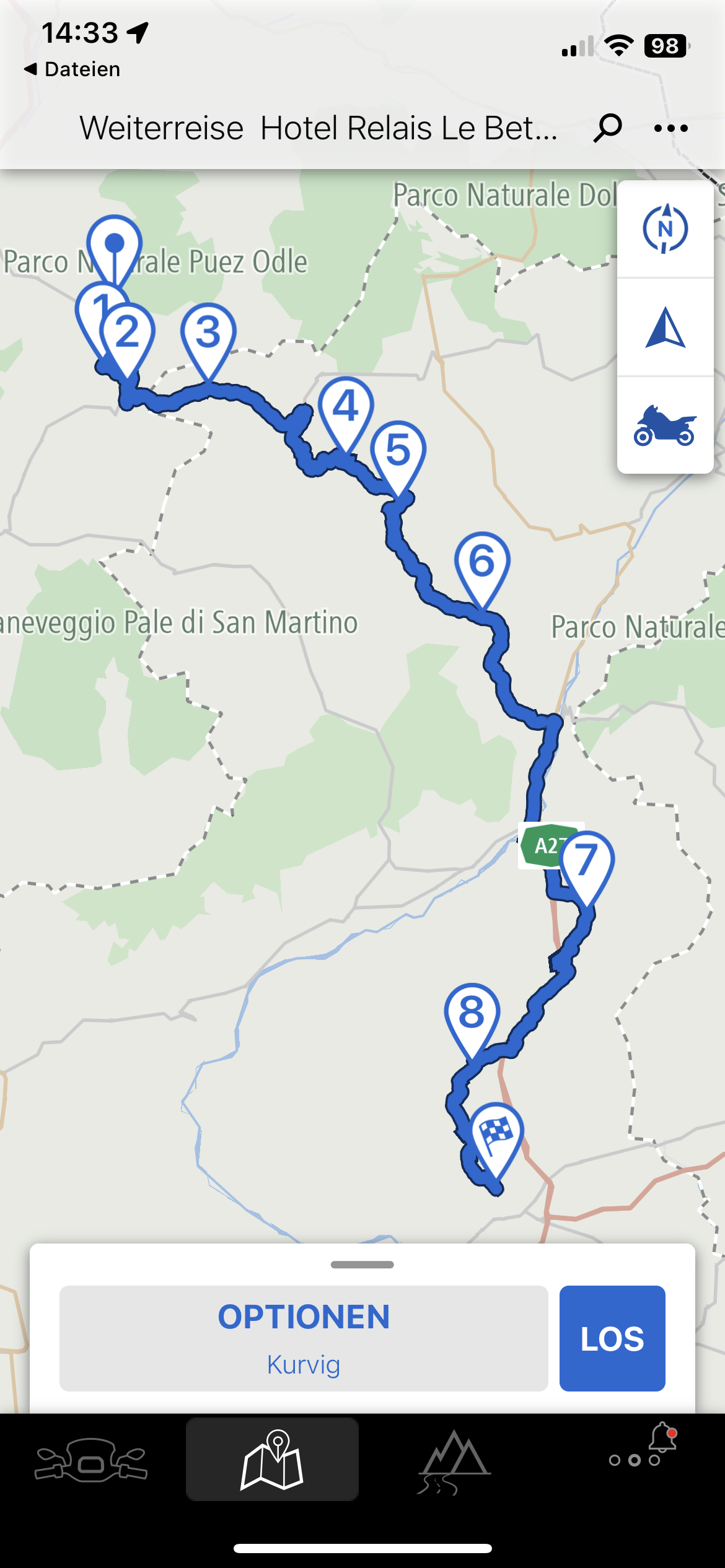Open the three-dot overflow menu

(670, 128)
